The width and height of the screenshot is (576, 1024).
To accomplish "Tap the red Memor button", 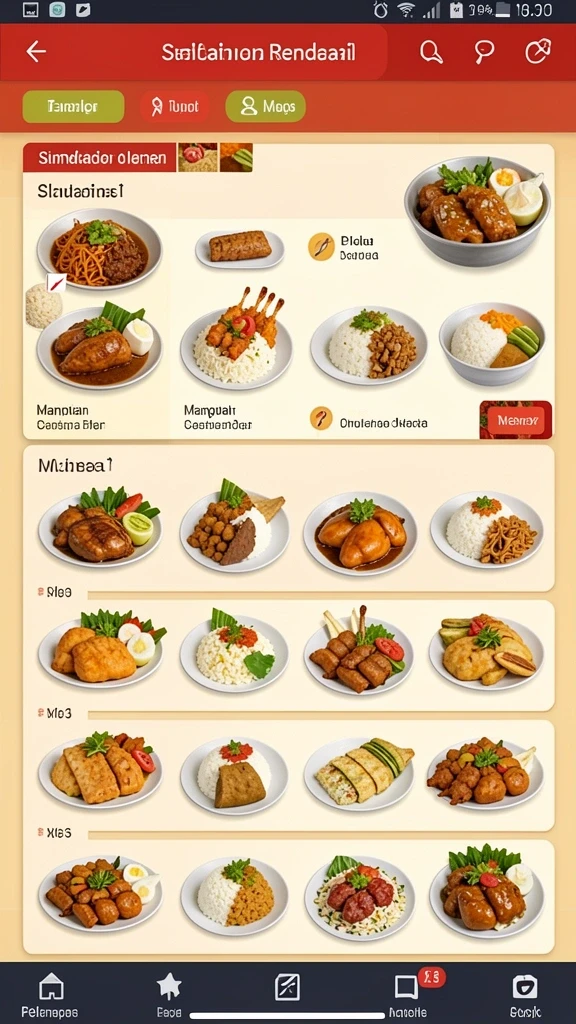I will (x=516, y=420).
